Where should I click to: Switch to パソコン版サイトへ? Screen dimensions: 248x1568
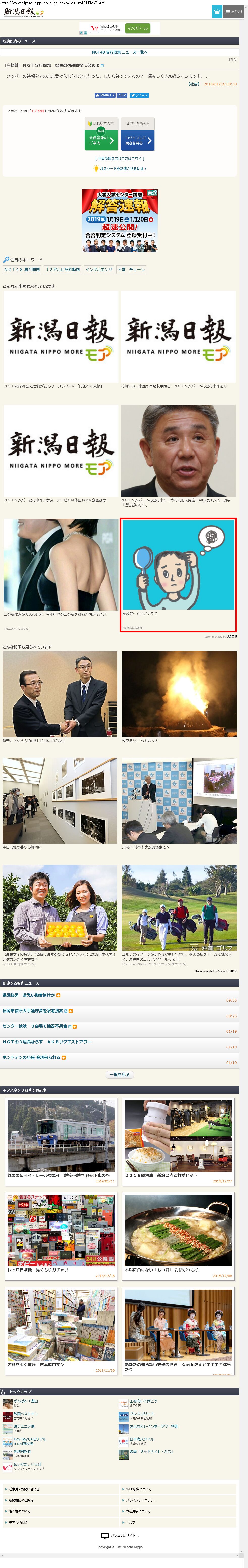(x=120, y=1536)
